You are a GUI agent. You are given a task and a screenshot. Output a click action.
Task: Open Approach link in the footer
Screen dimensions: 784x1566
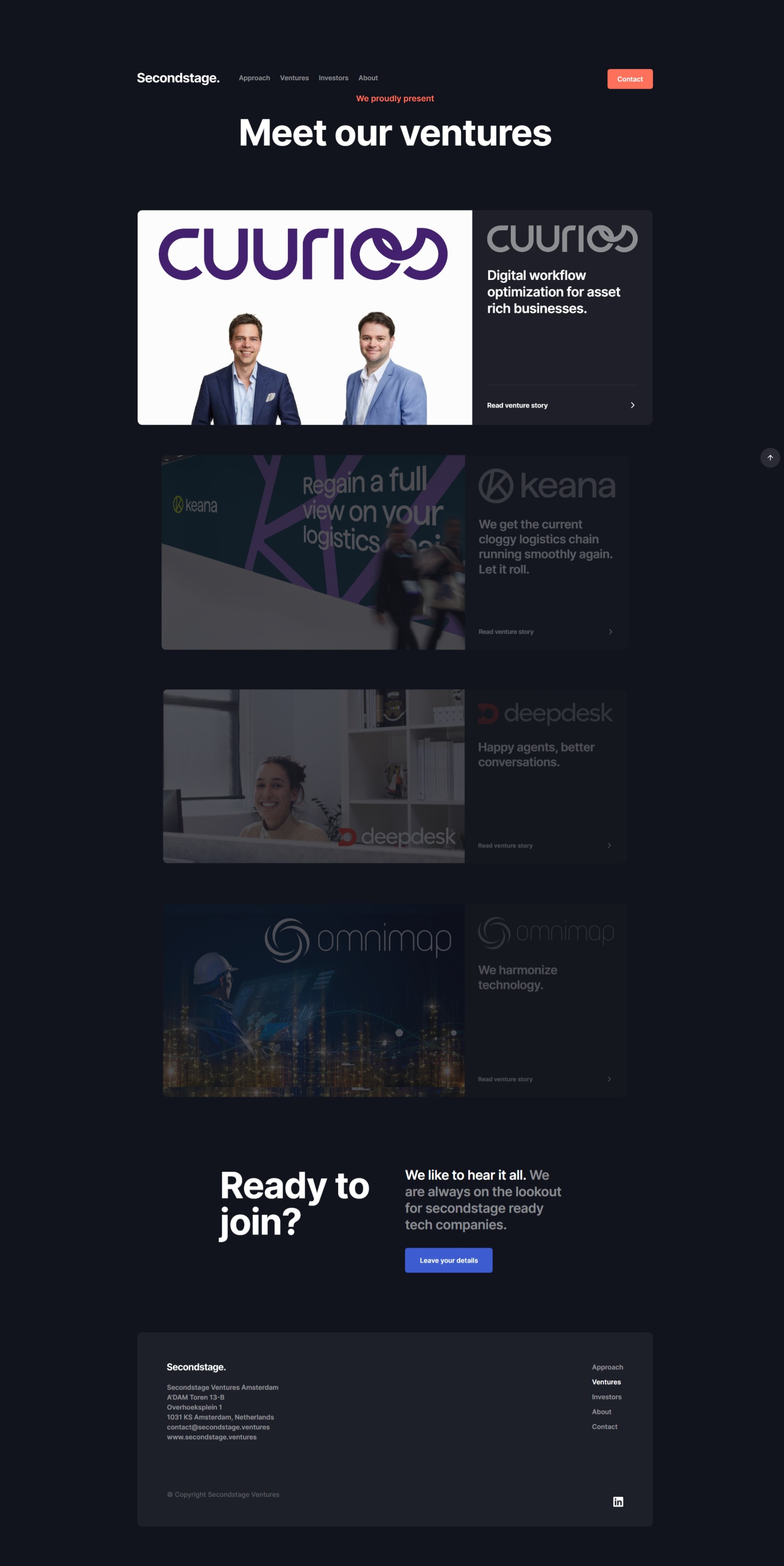607,1367
